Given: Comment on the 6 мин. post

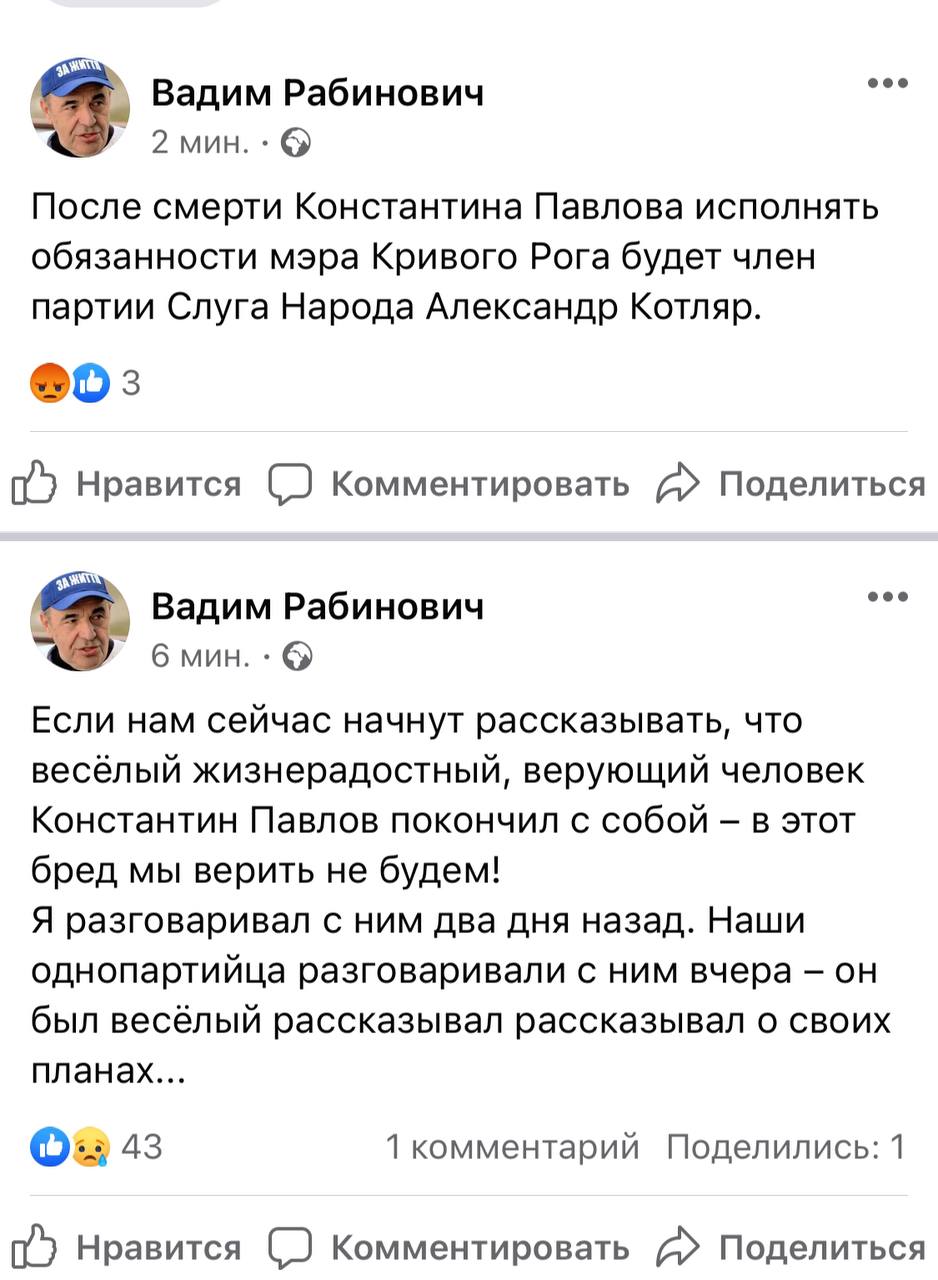Looking at the screenshot, I should coord(450,1248).
